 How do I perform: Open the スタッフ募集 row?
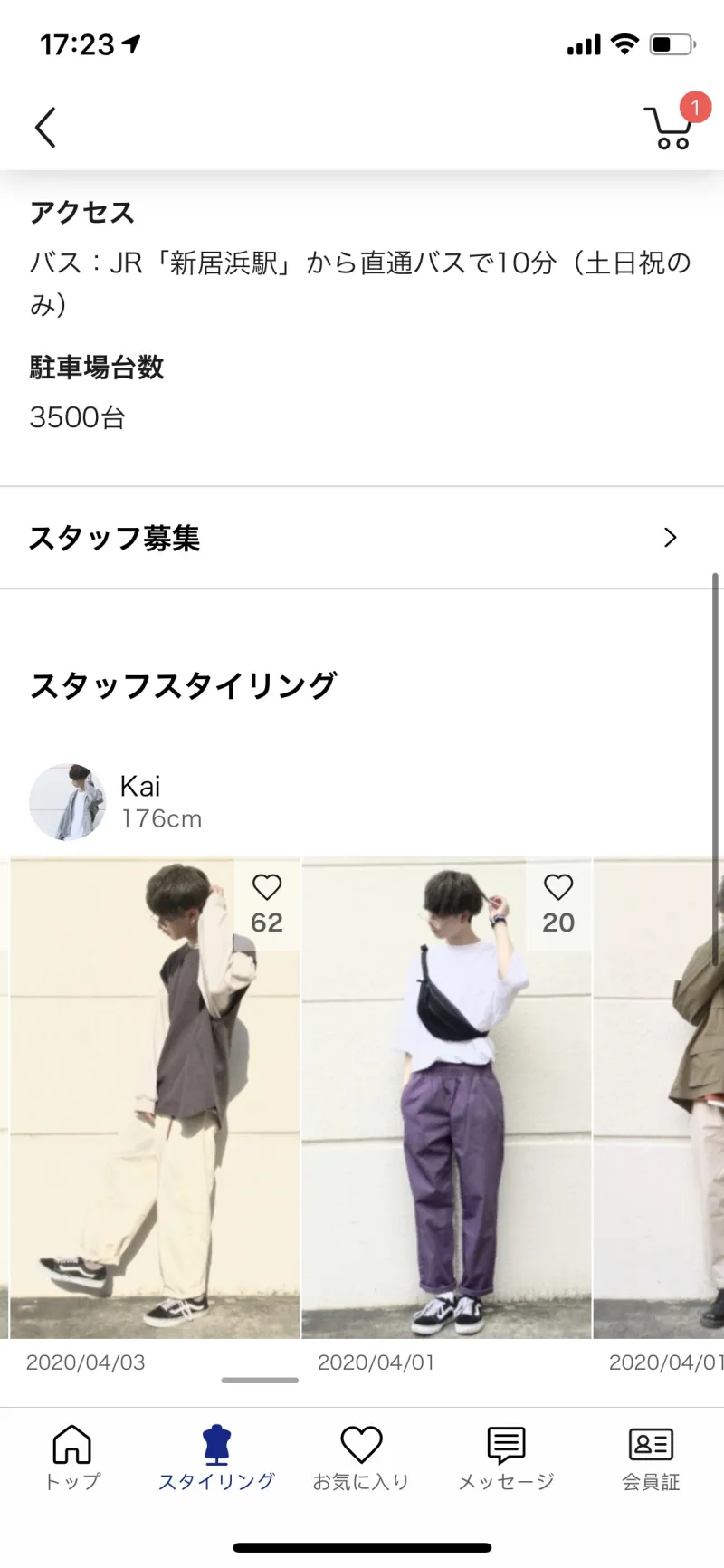tap(362, 538)
